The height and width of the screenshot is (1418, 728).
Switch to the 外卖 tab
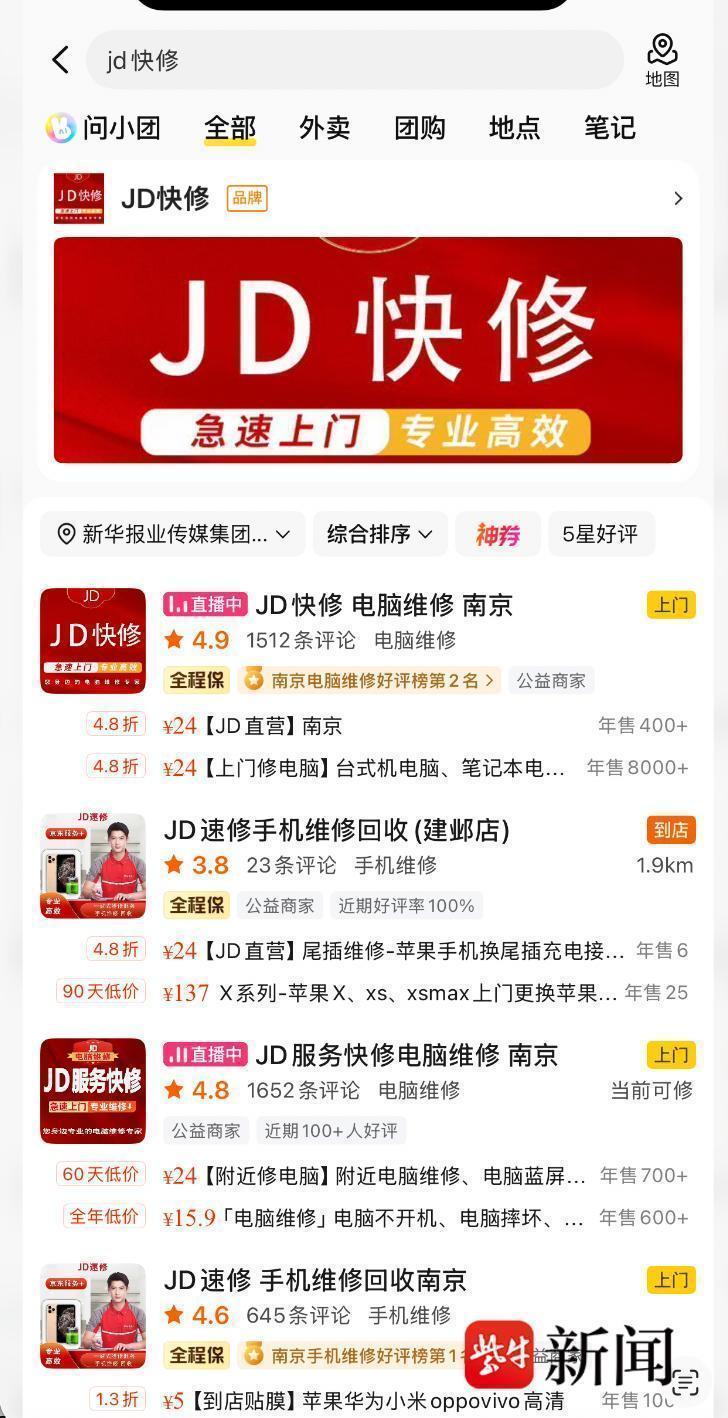click(322, 128)
